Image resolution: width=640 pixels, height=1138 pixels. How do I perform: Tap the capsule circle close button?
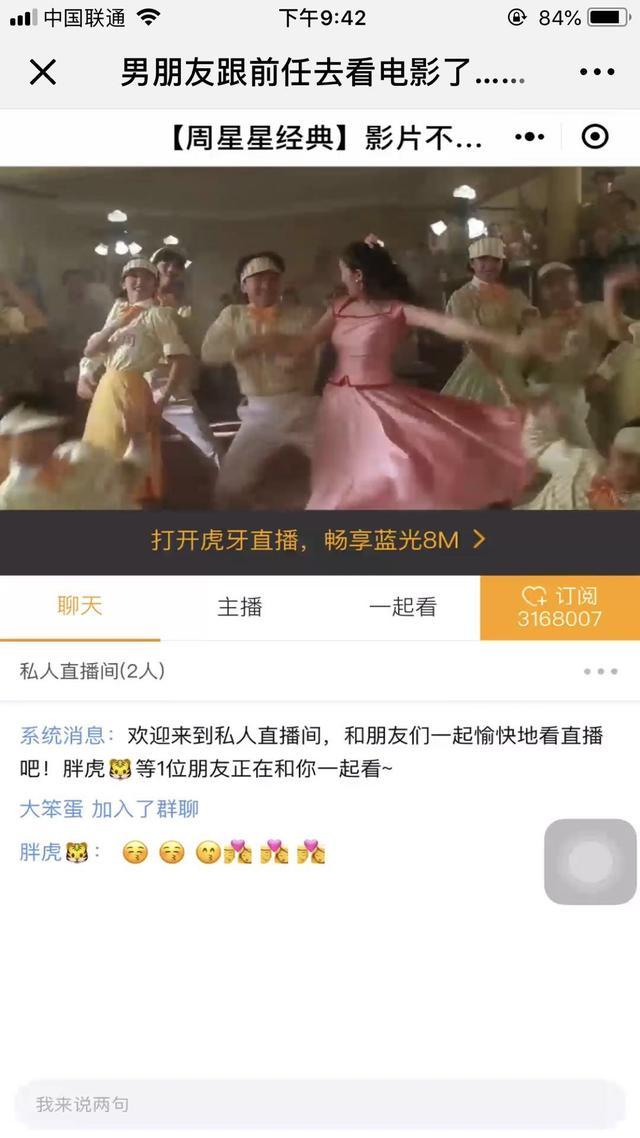pos(595,137)
